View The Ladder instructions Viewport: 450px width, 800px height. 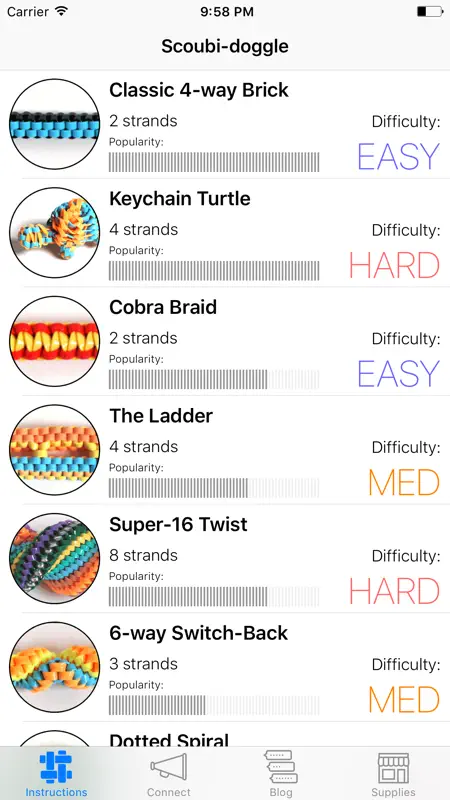point(225,451)
